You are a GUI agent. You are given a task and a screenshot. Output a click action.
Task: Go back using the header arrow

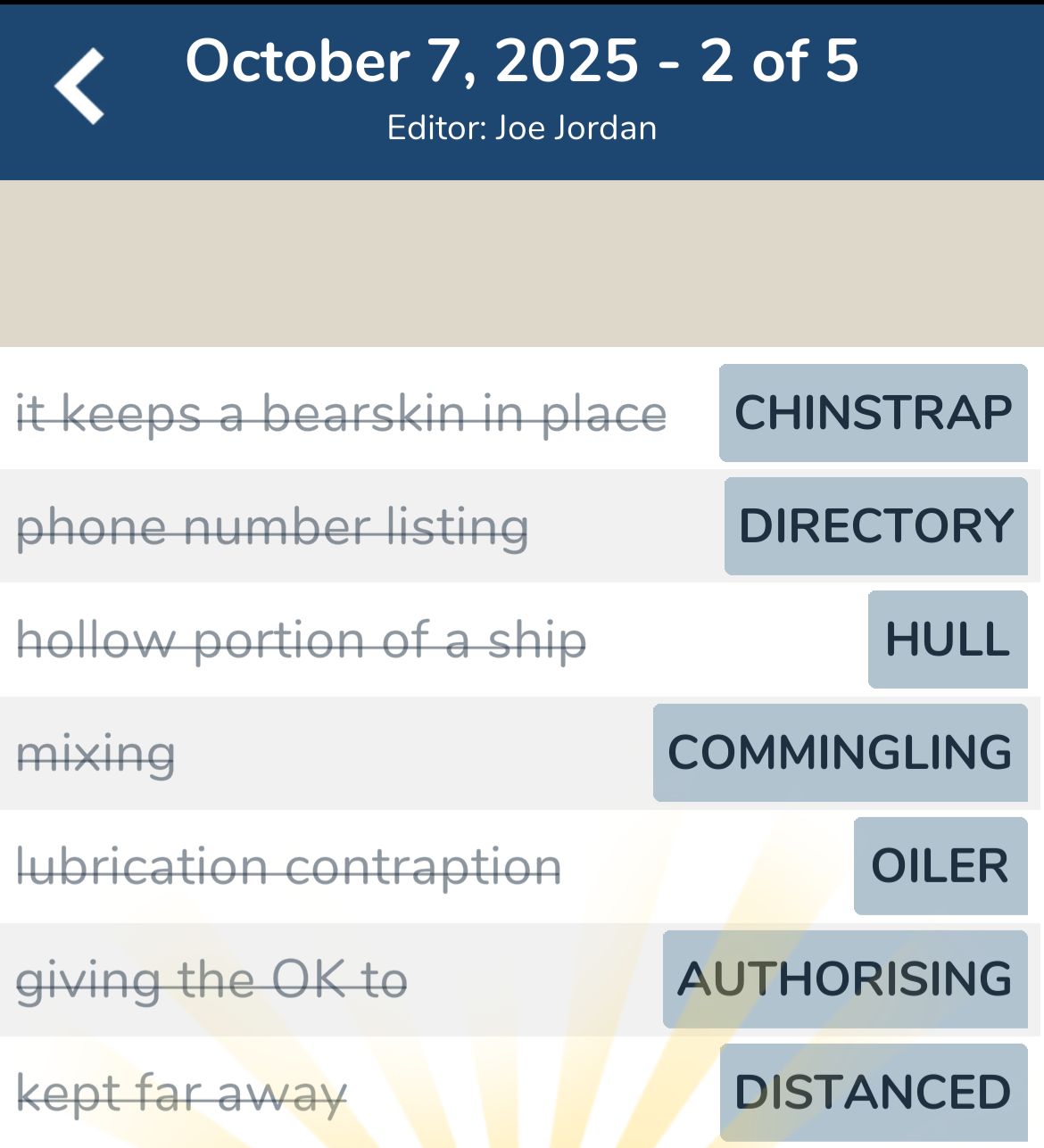point(80,87)
